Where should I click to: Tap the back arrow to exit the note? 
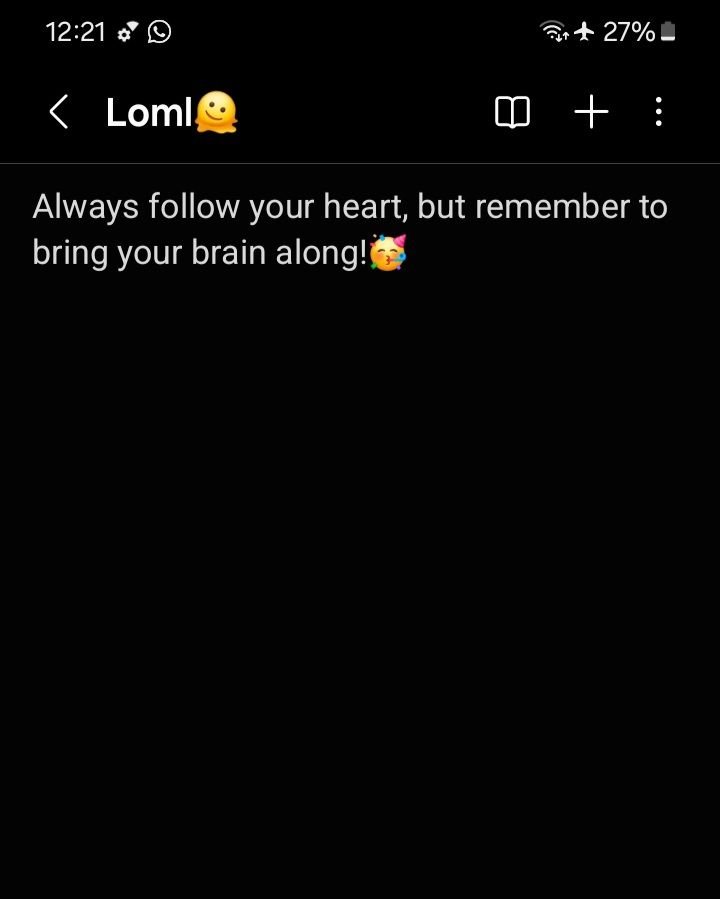click(57, 112)
